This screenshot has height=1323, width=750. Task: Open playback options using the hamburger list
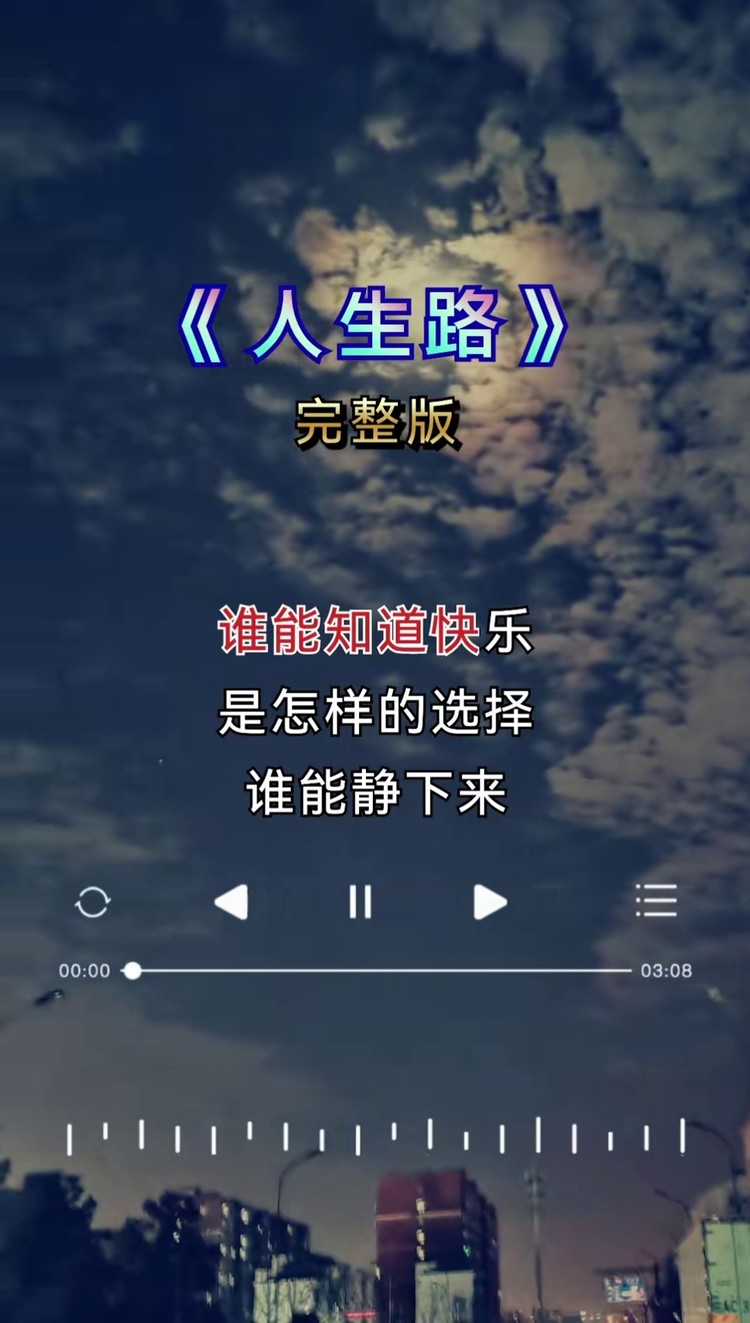[656, 903]
